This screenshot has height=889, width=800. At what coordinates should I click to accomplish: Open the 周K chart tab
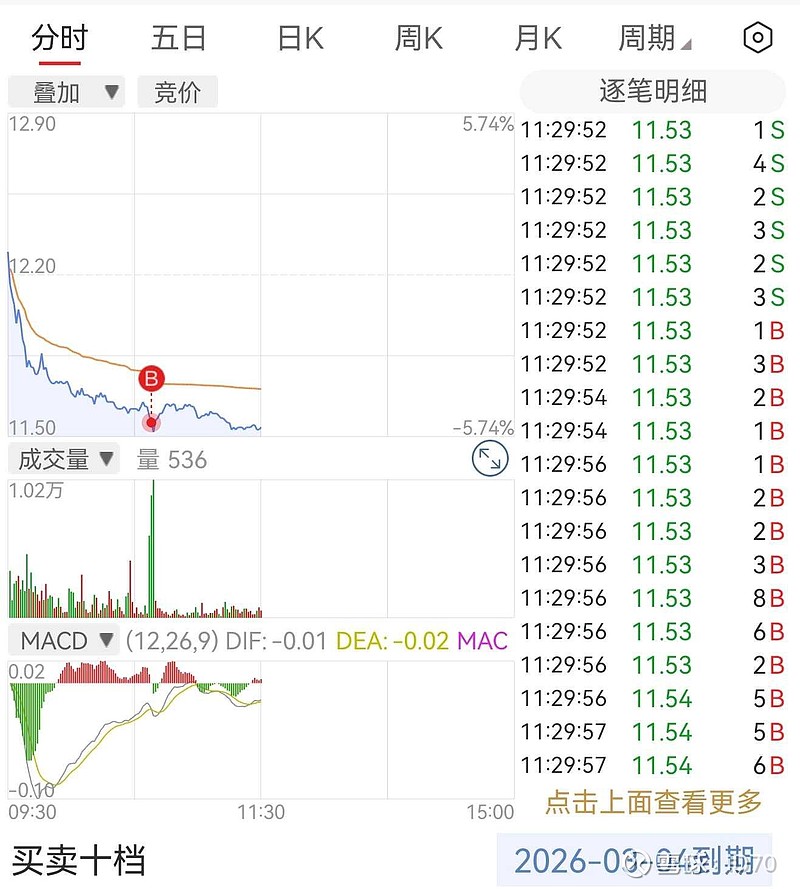click(418, 38)
